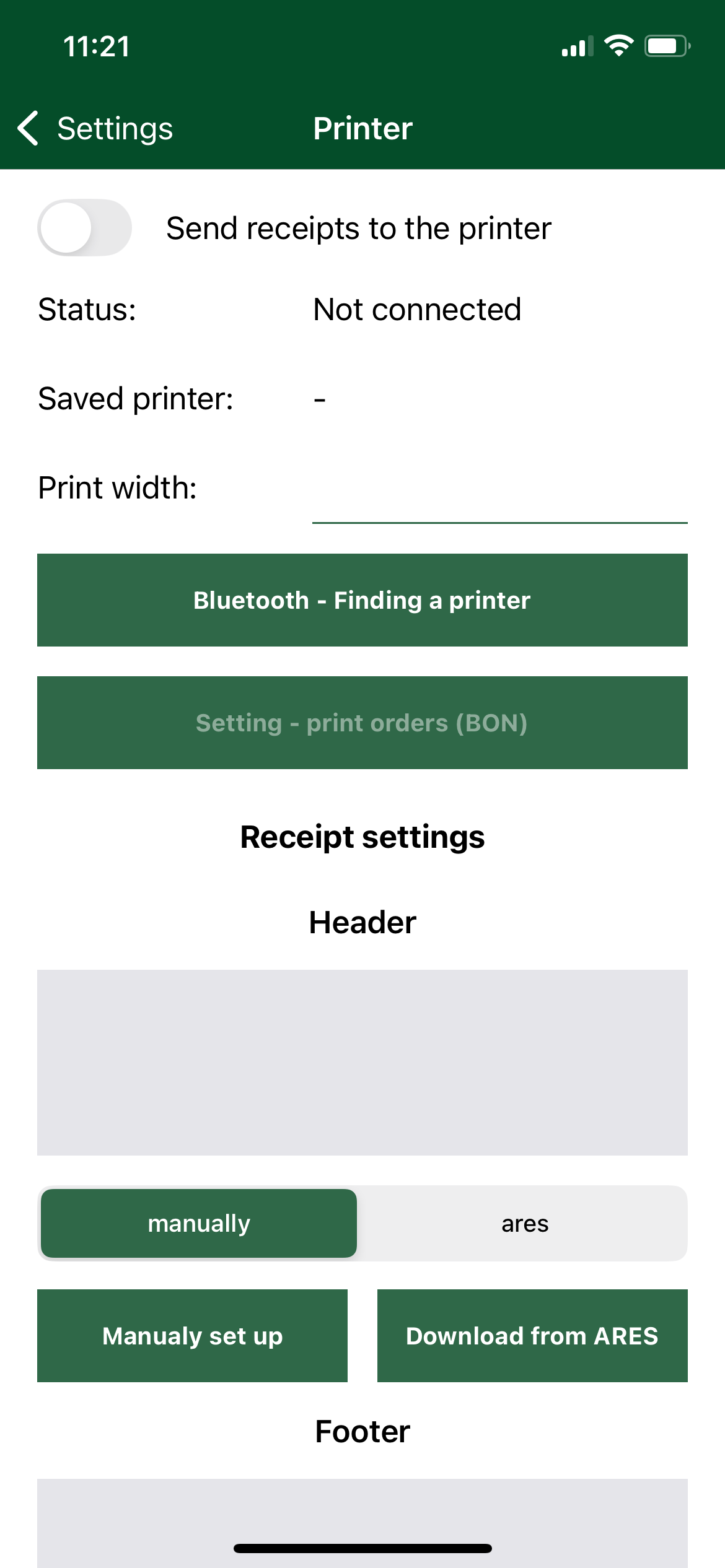The height and width of the screenshot is (1568, 725).
Task: Tap the Receipt settings heading
Action: [362, 837]
